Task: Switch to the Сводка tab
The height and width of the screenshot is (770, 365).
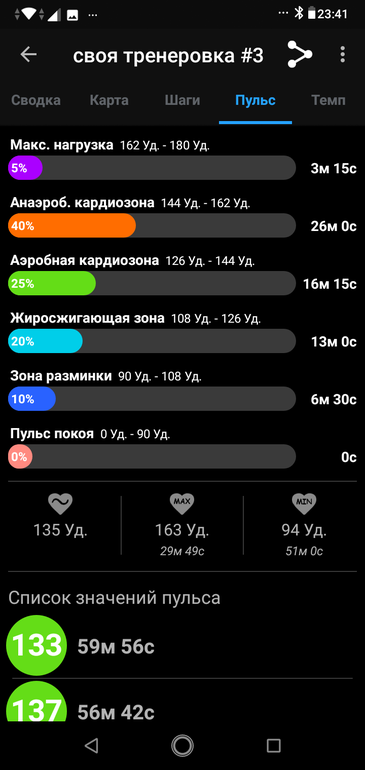Action: pos(36,101)
